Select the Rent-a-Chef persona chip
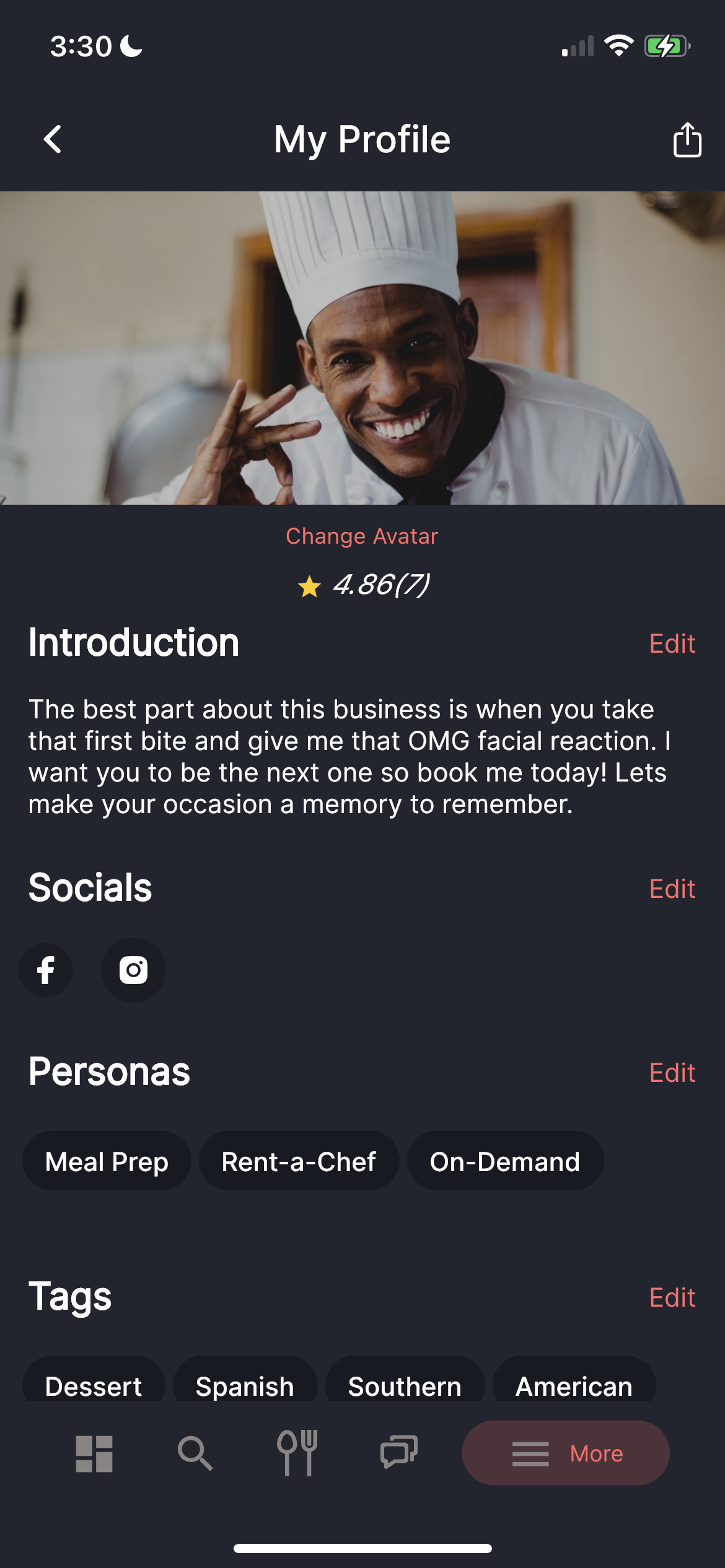Viewport: 725px width, 1568px height. click(299, 1162)
